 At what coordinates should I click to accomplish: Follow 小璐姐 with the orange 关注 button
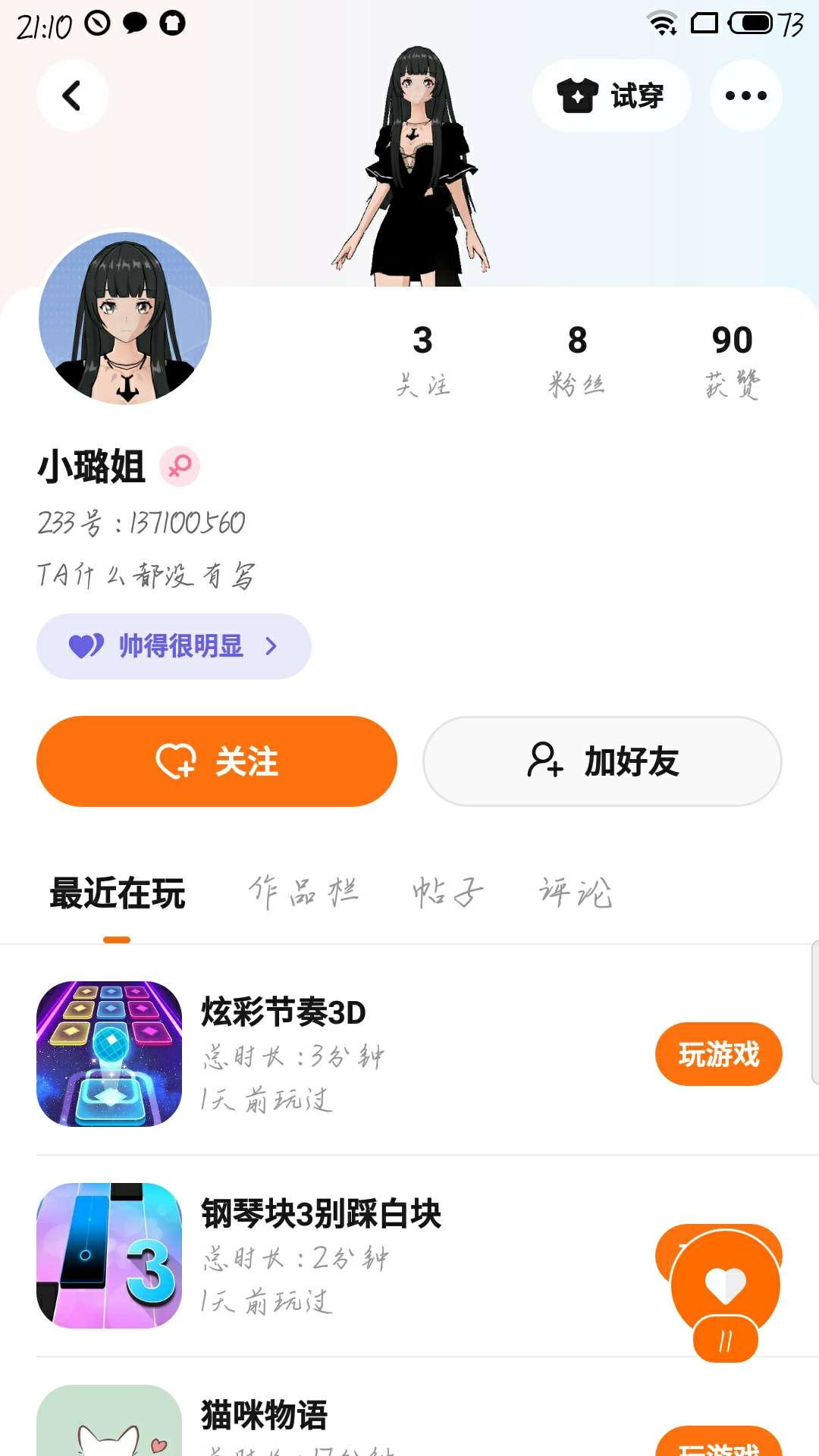217,761
